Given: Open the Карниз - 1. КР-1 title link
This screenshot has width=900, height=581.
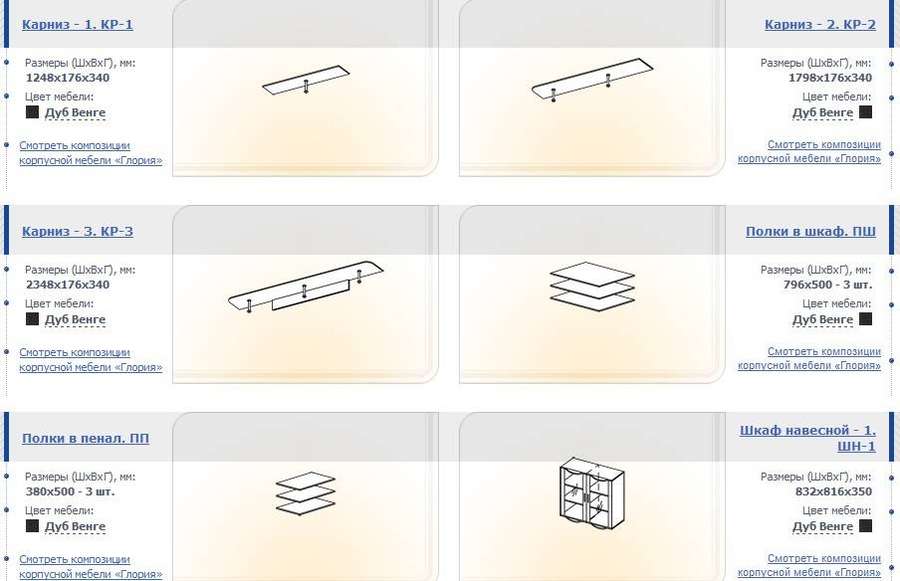Looking at the screenshot, I should 77,24.
